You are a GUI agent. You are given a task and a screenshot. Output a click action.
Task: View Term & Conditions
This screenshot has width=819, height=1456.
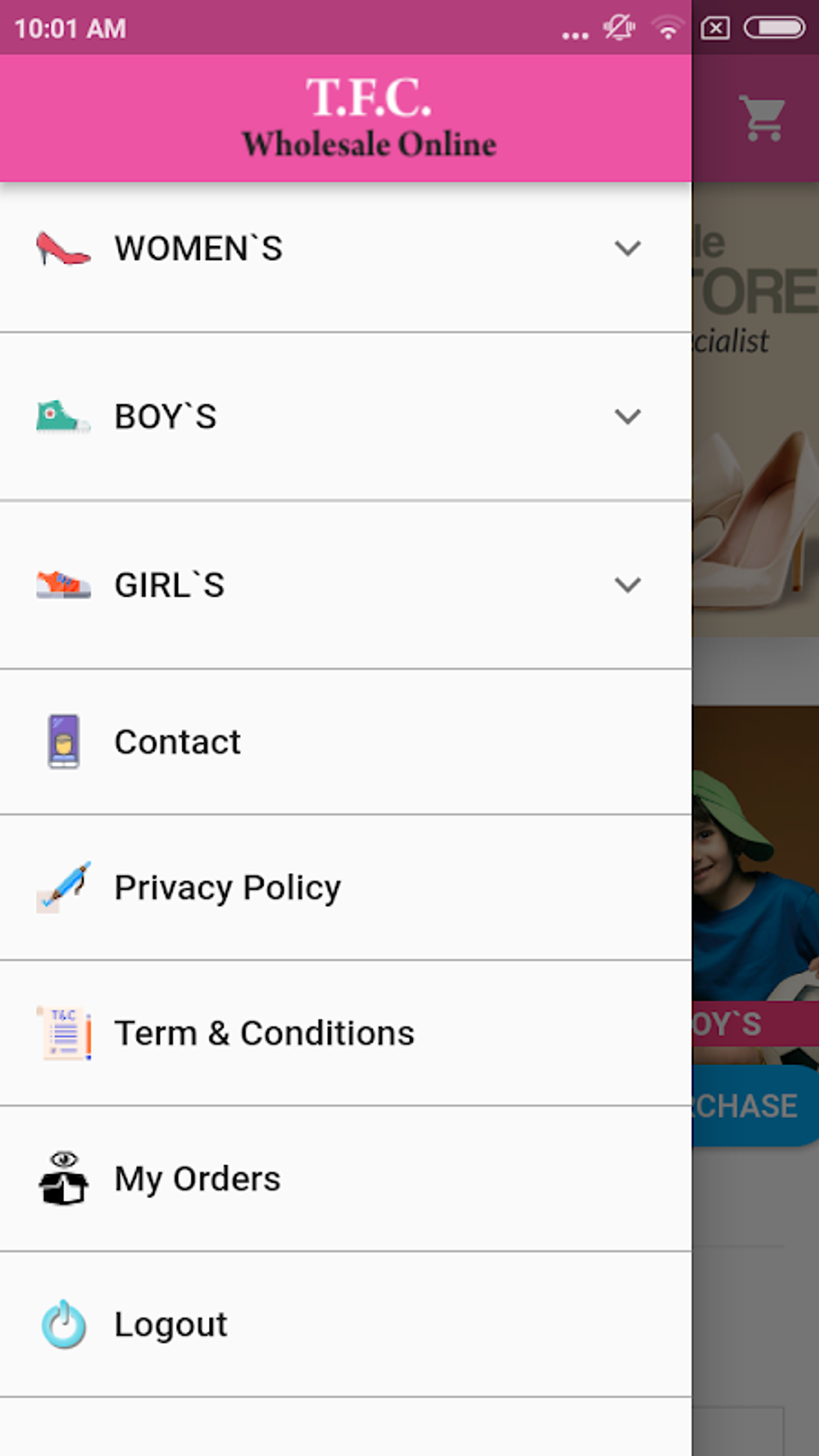(x=264, y=1034)
